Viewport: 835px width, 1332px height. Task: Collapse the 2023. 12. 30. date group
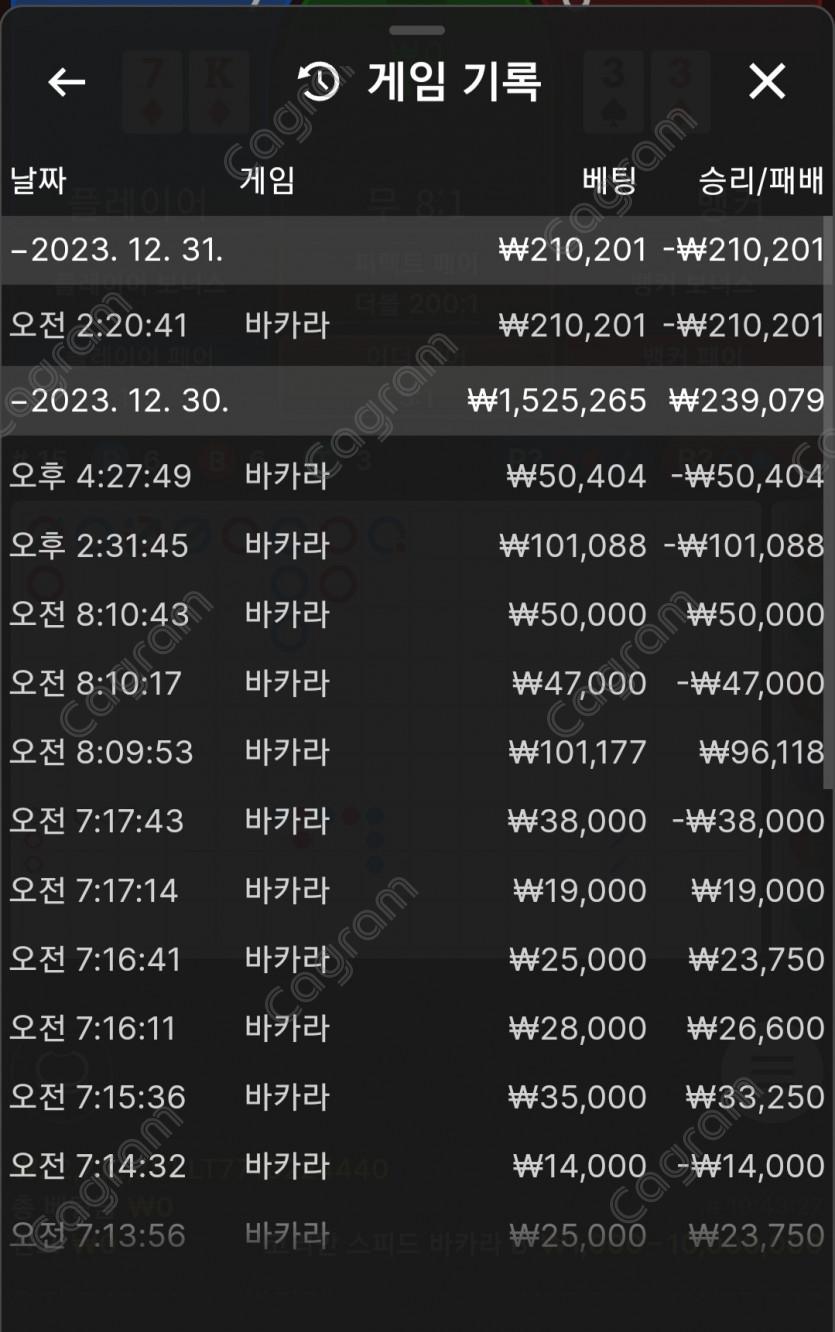pyautogui.click(x=120, y=401)
